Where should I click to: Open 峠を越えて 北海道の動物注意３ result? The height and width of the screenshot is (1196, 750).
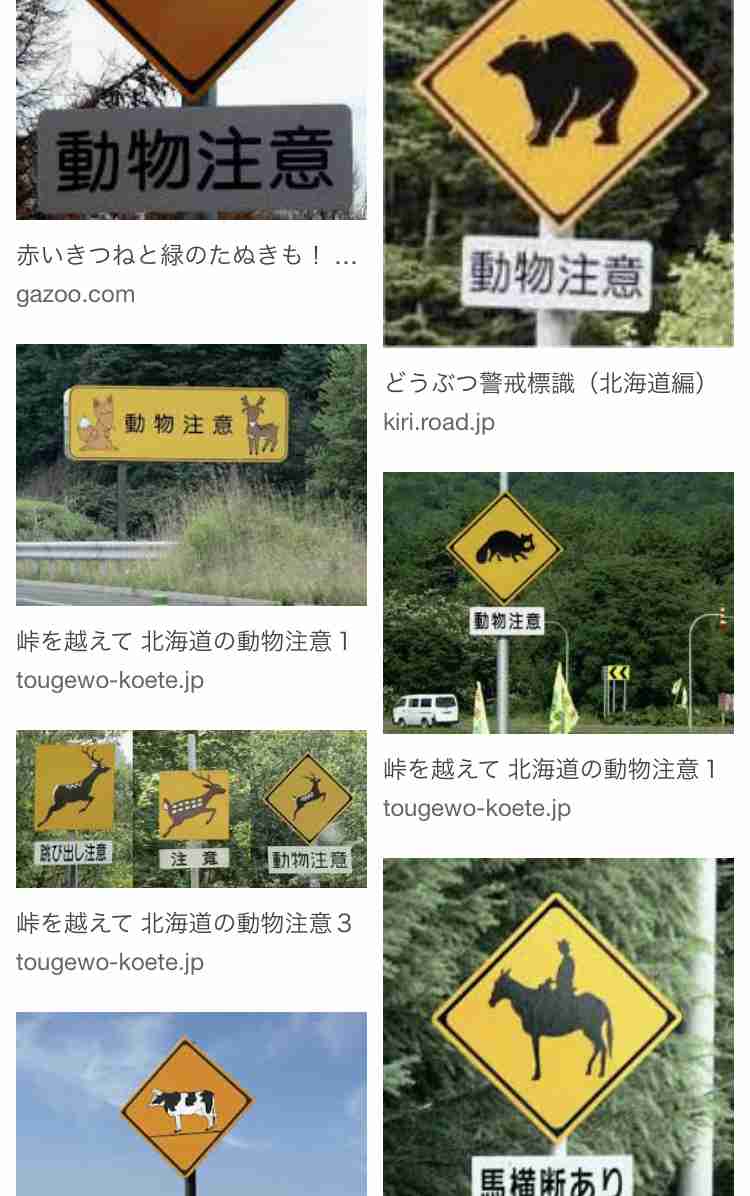pos(184,924)
